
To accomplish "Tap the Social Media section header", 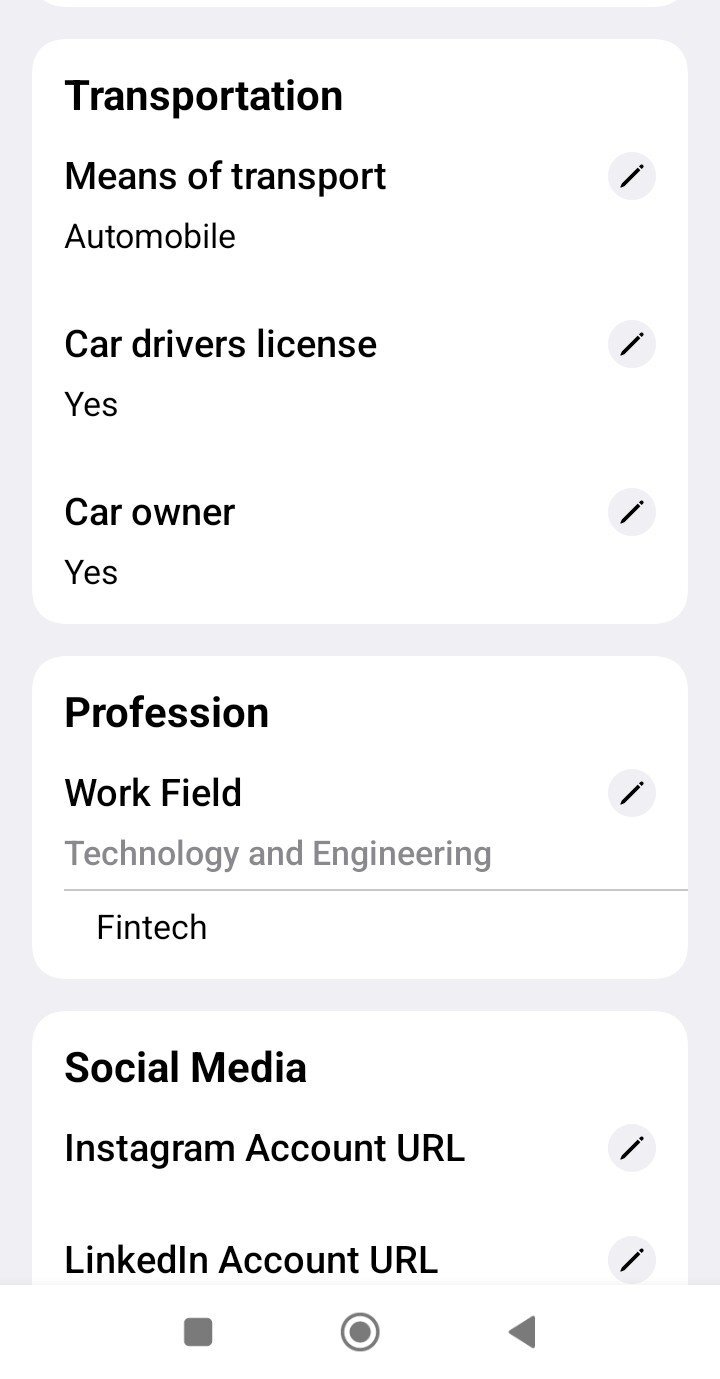I will click(185, 1067).
